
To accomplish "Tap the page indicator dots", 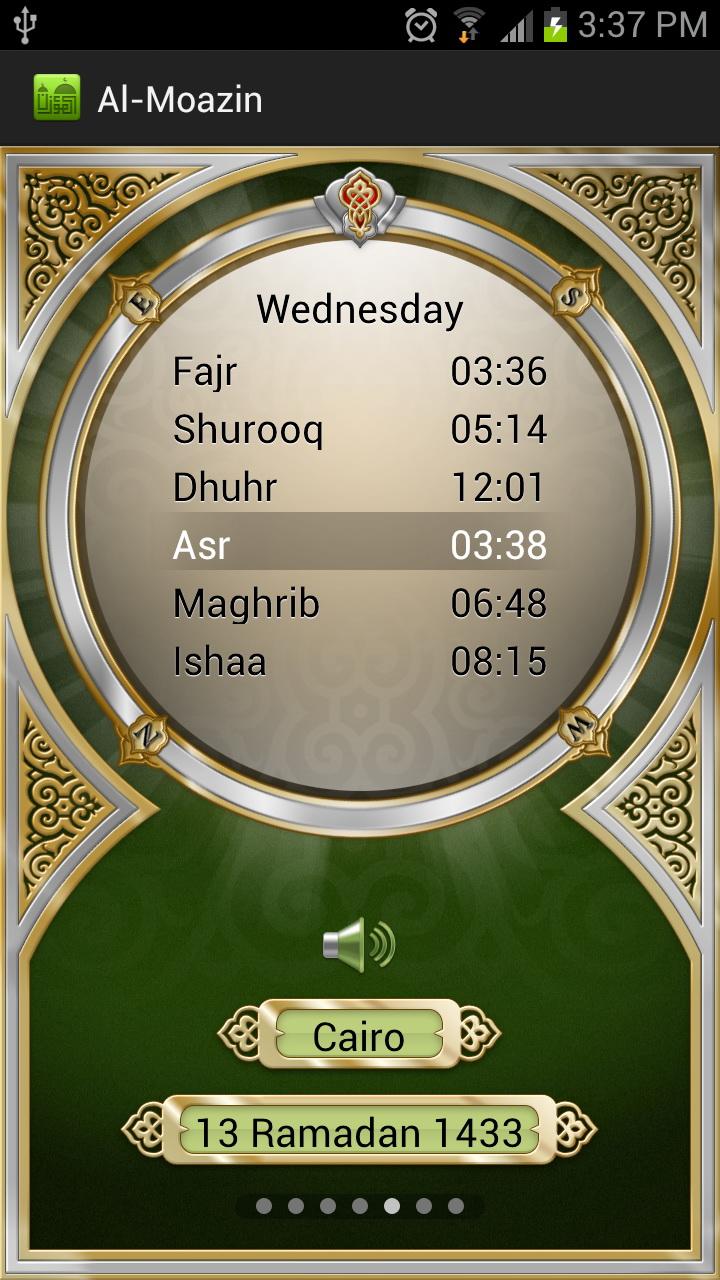I will (359, 1206).
